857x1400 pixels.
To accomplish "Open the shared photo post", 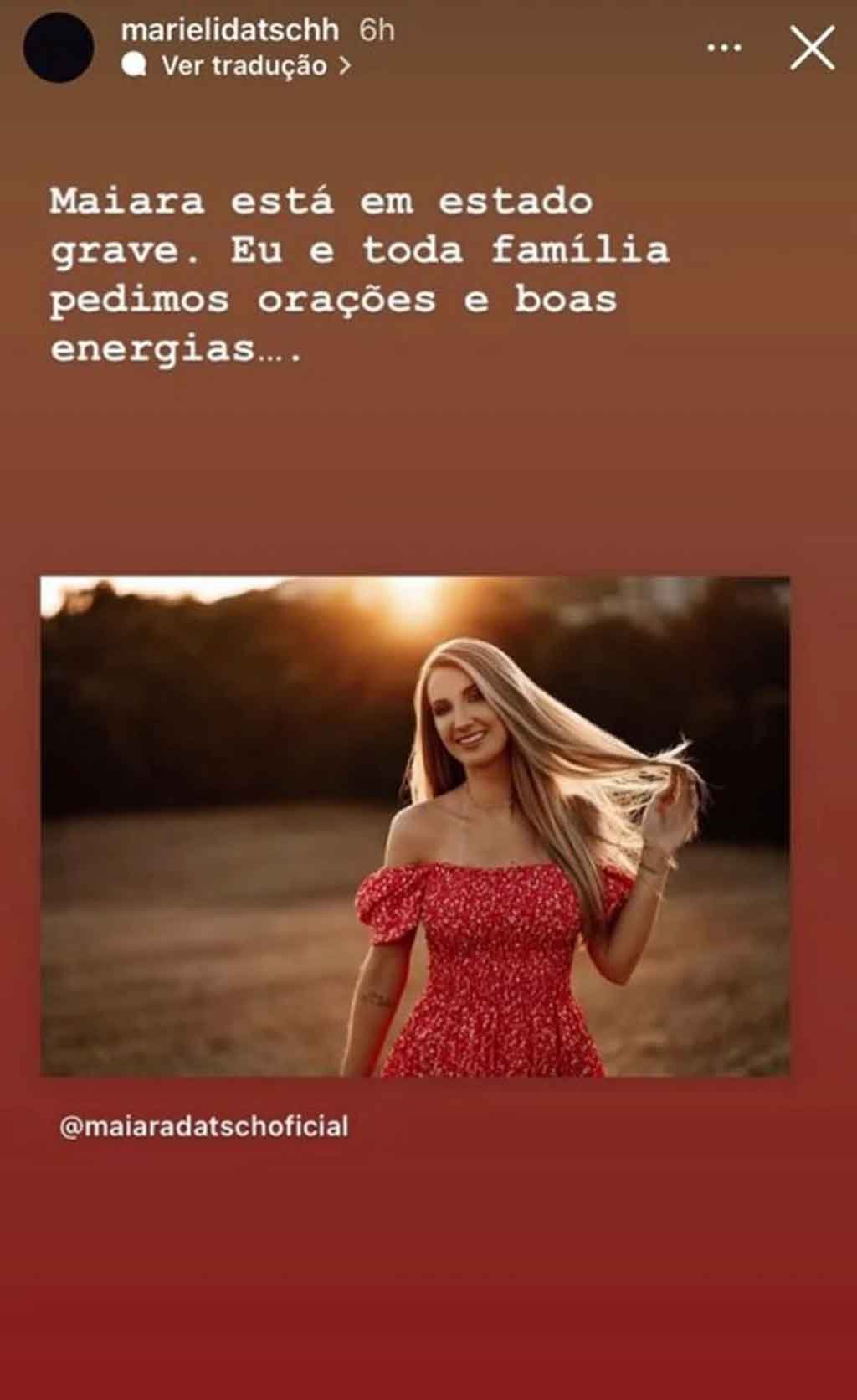I will coord(415,826).
